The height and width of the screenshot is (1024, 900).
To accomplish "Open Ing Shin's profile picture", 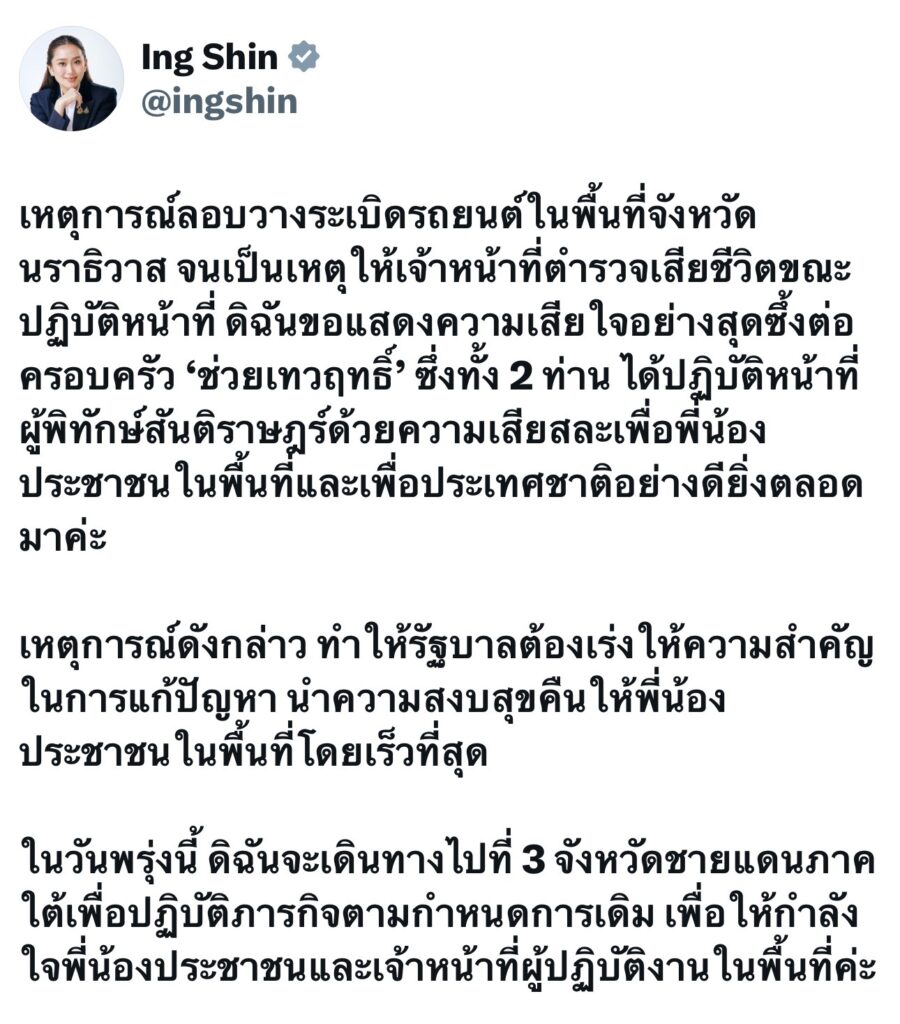I will [x=71, y=80].
